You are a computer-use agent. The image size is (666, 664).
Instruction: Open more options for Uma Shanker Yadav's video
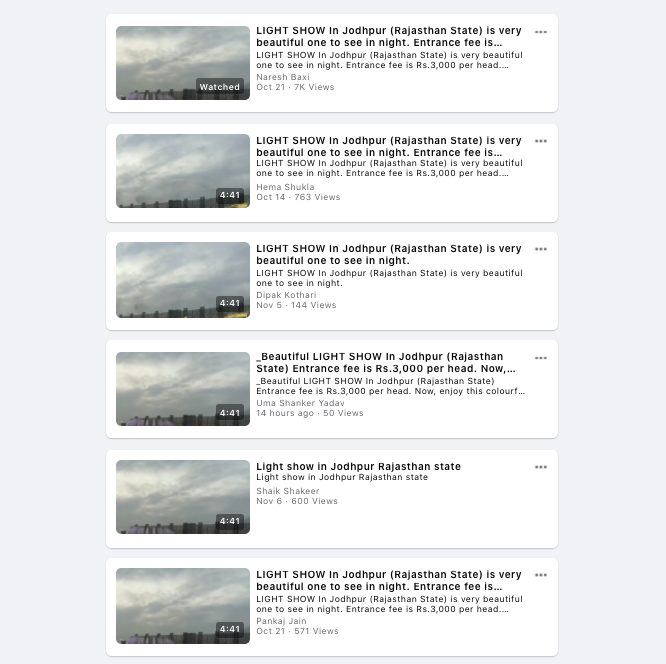pyautogui.click(x=541, y=358)
